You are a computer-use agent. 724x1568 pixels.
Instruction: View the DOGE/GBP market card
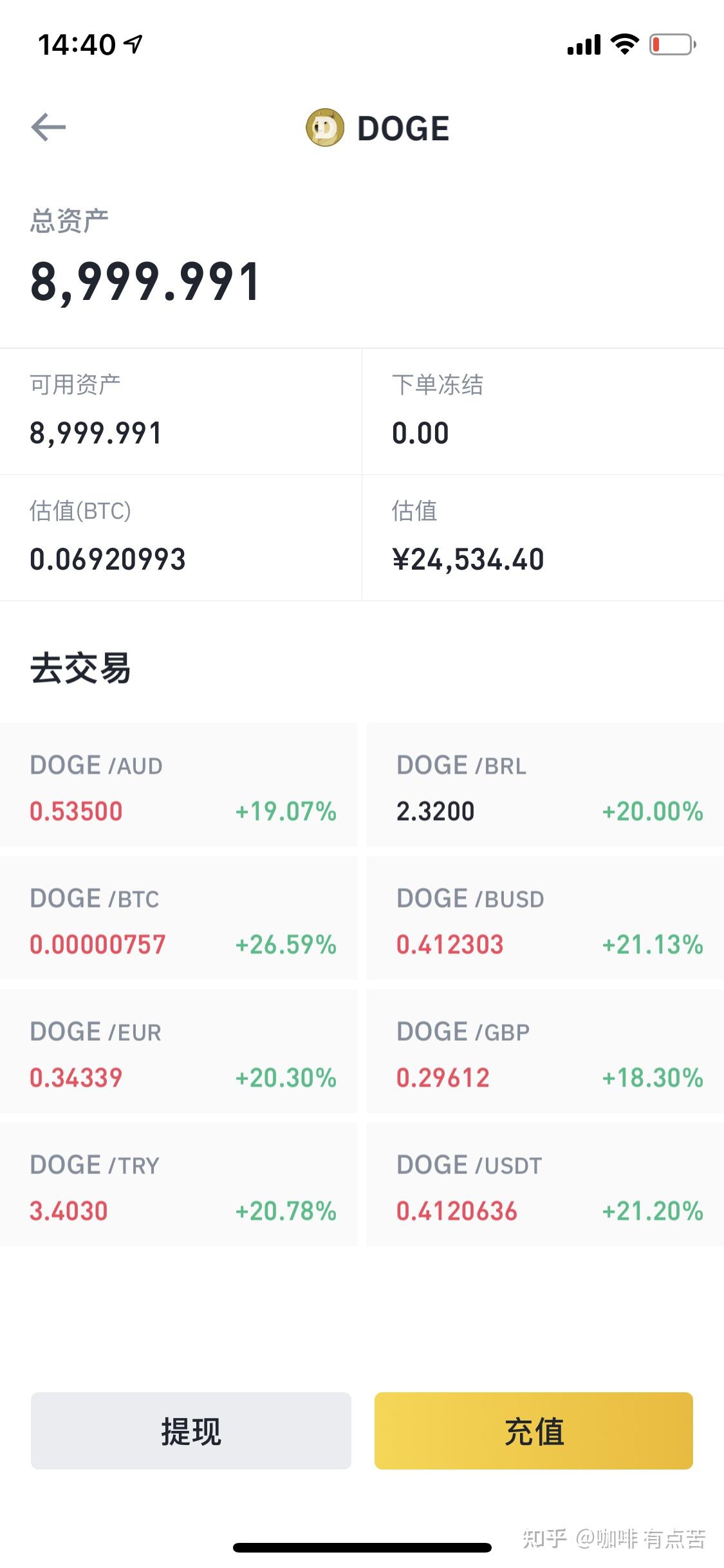pyautogui.click(x=545, y=1051)
